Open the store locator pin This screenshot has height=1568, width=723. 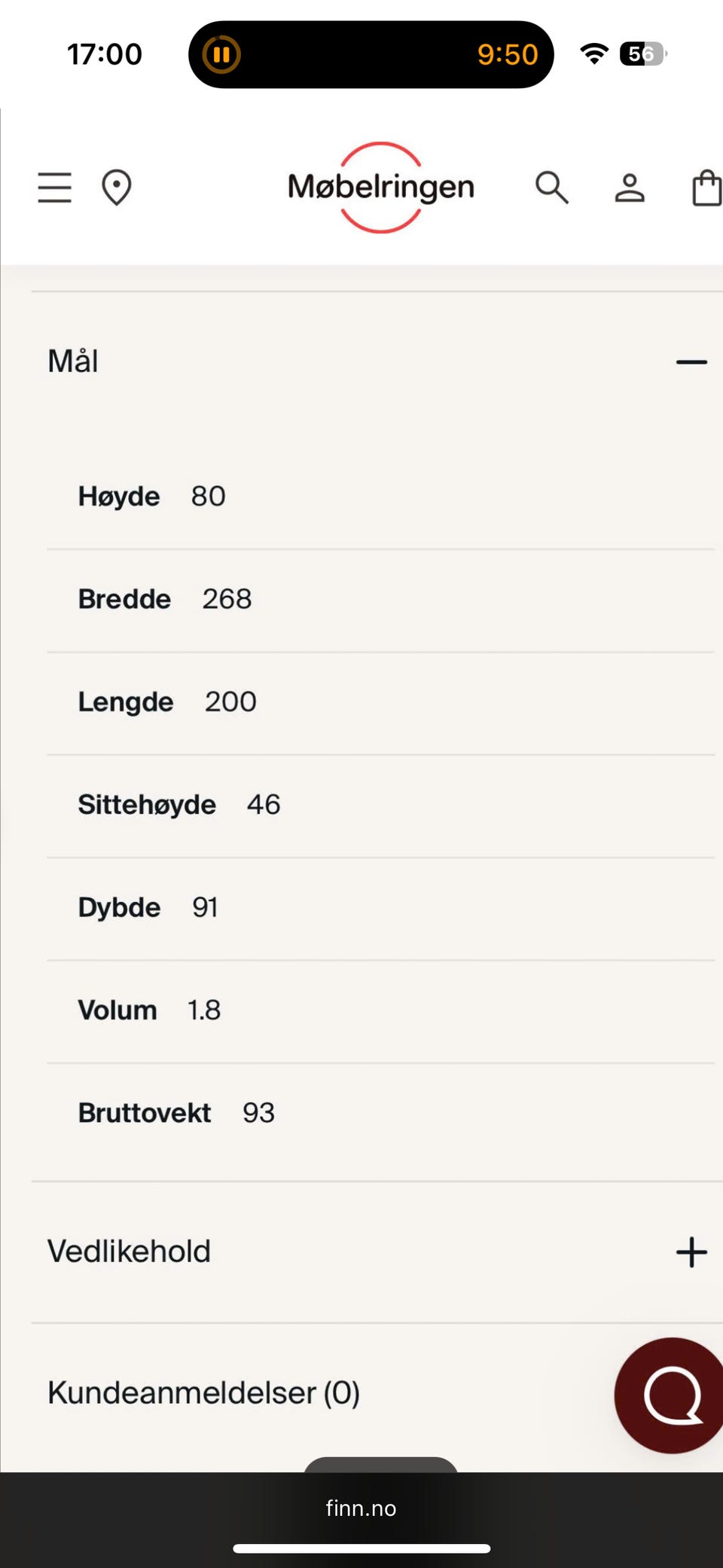(x=117, y=188)
